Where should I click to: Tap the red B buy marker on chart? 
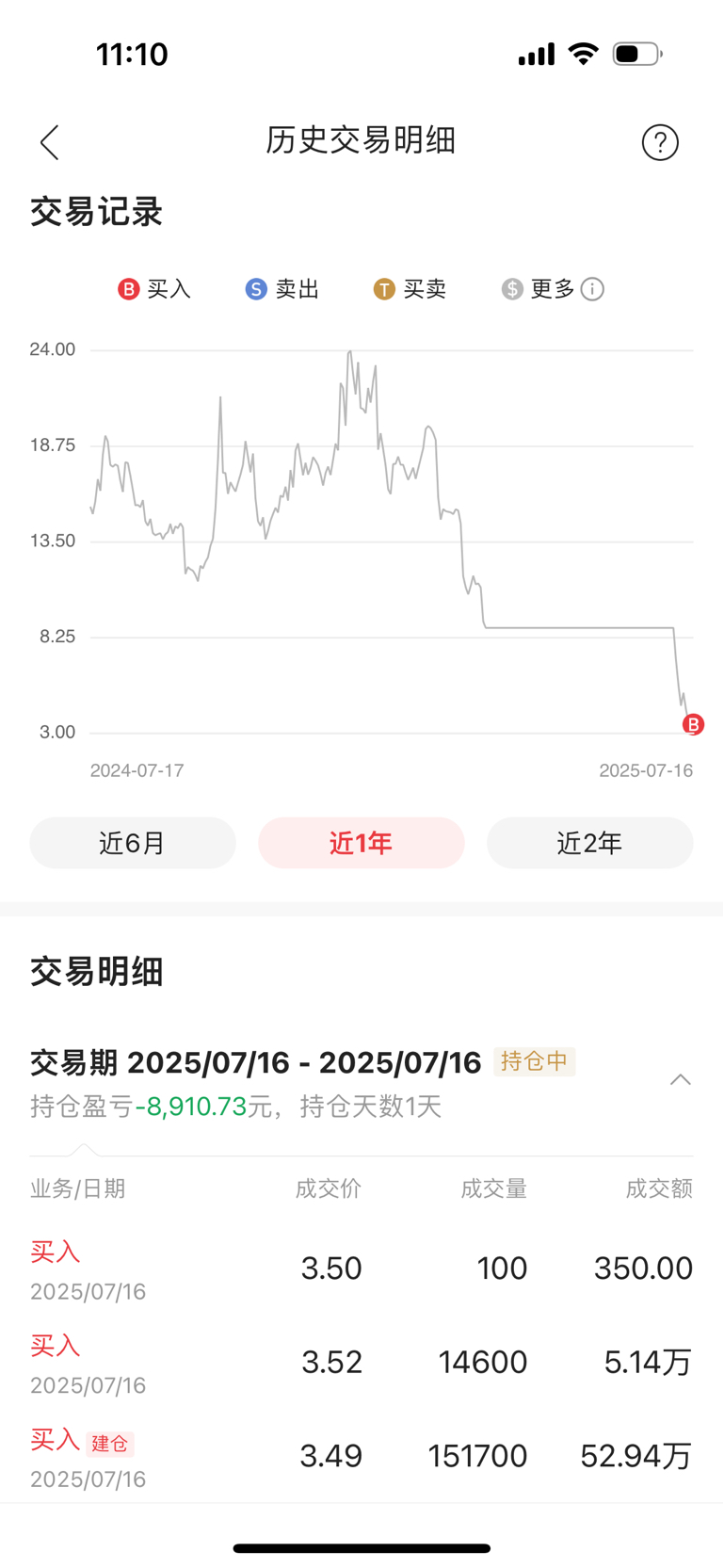point(693,724)
